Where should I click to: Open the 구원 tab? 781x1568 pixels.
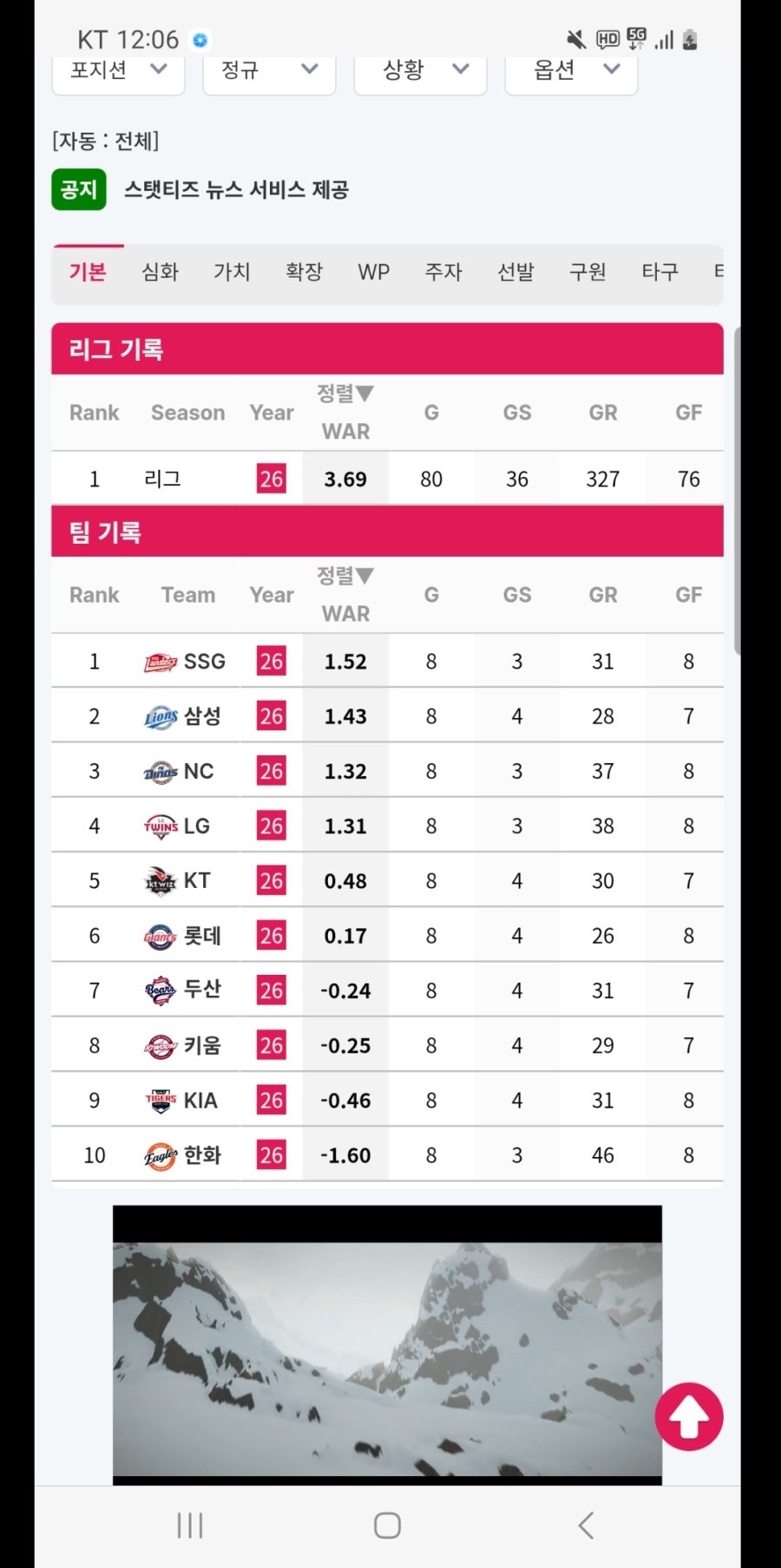click(x=587, y=272)
